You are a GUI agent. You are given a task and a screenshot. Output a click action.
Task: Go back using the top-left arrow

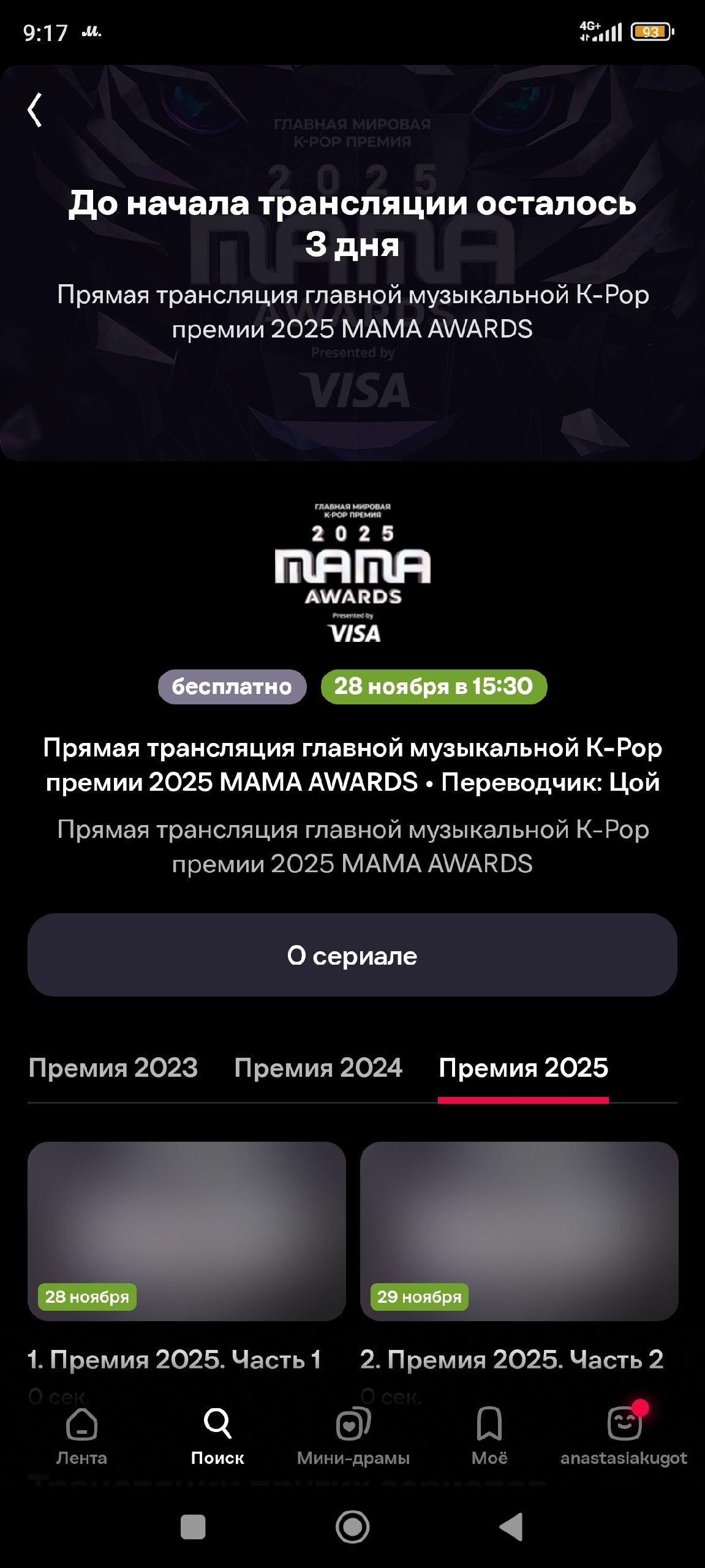tap(35, 110)
